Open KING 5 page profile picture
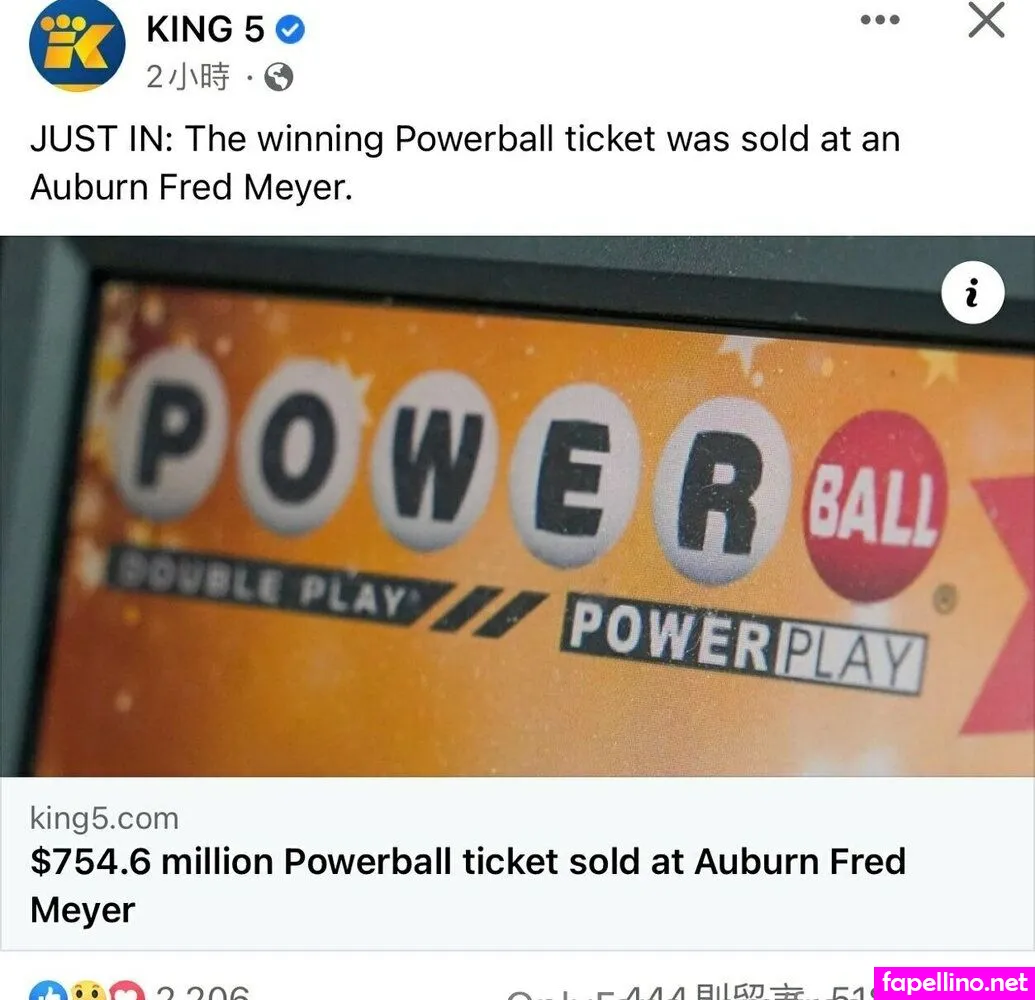Viewport: 1035px width, 1000px height. [x=77, y=46]
